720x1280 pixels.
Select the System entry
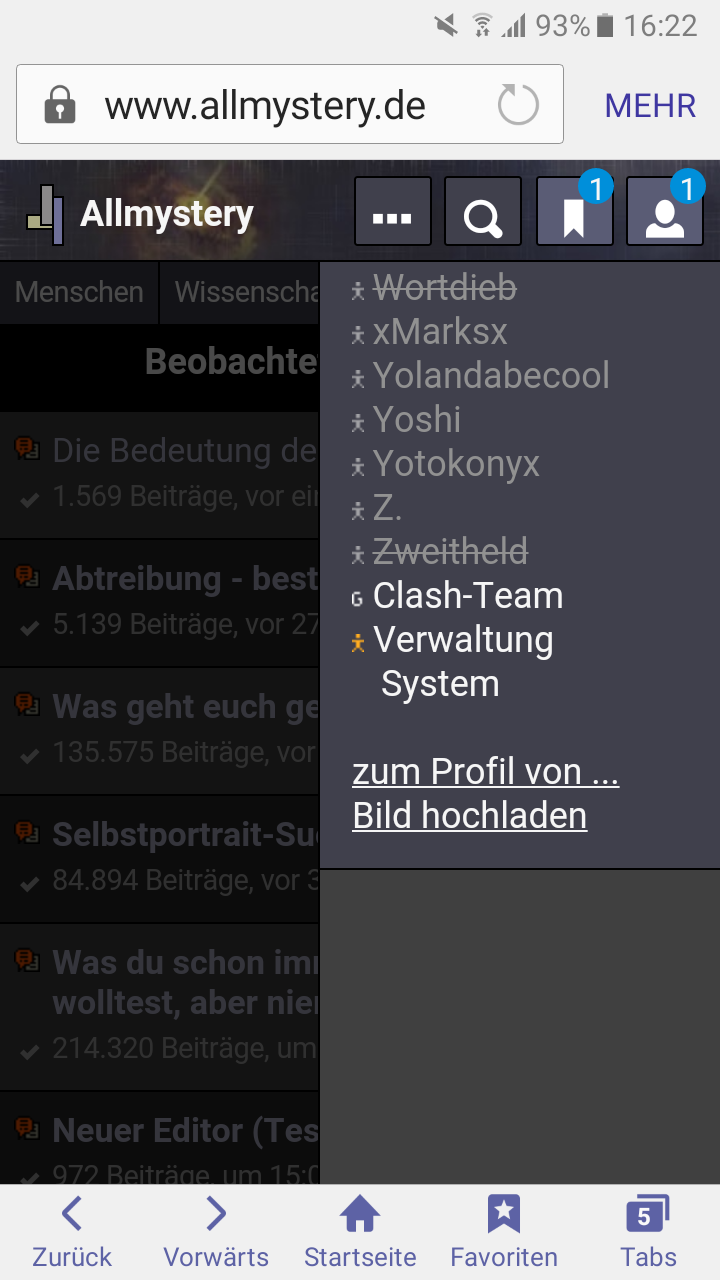point(440,683)
